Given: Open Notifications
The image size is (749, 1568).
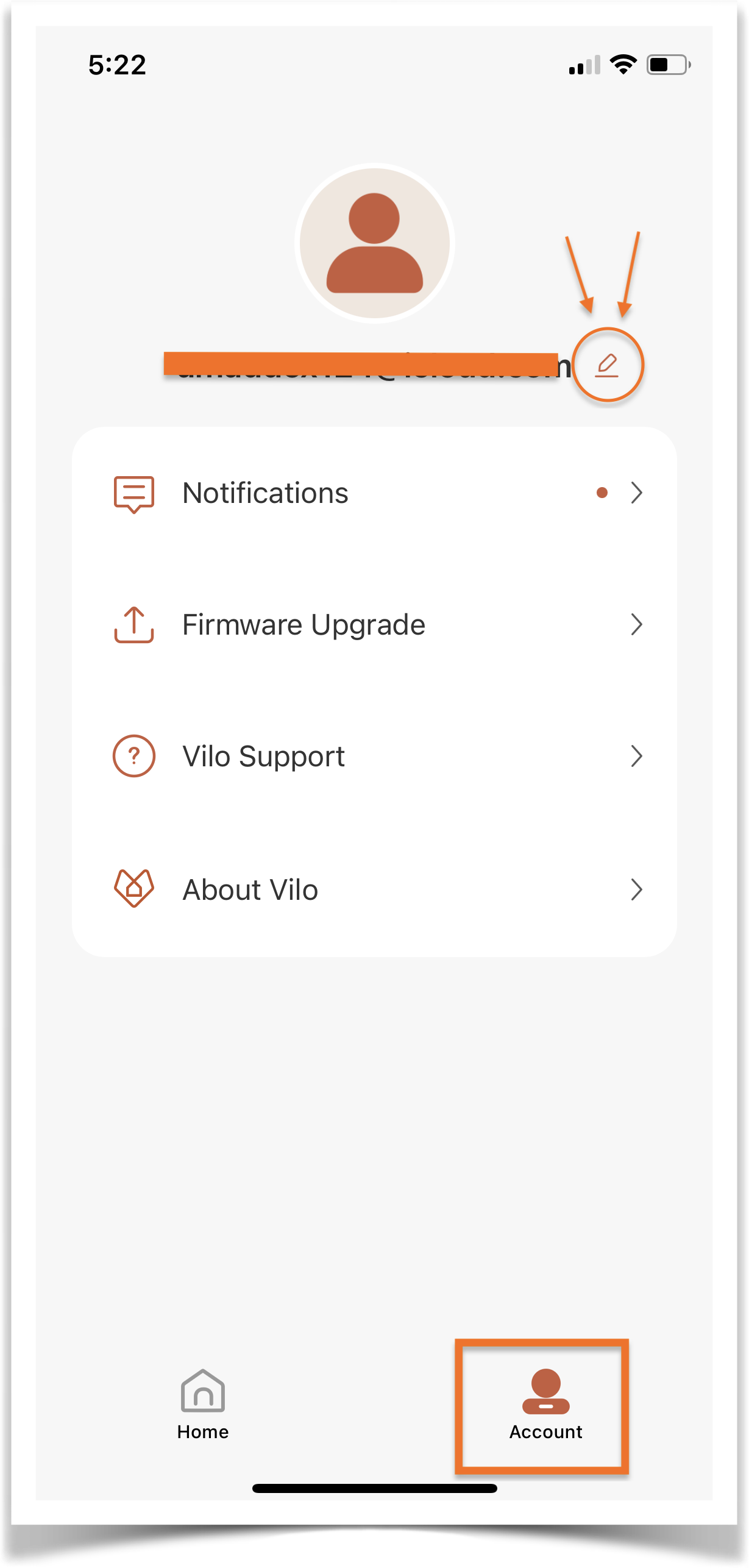Looking at the screenshot, I should pos(374,493).
